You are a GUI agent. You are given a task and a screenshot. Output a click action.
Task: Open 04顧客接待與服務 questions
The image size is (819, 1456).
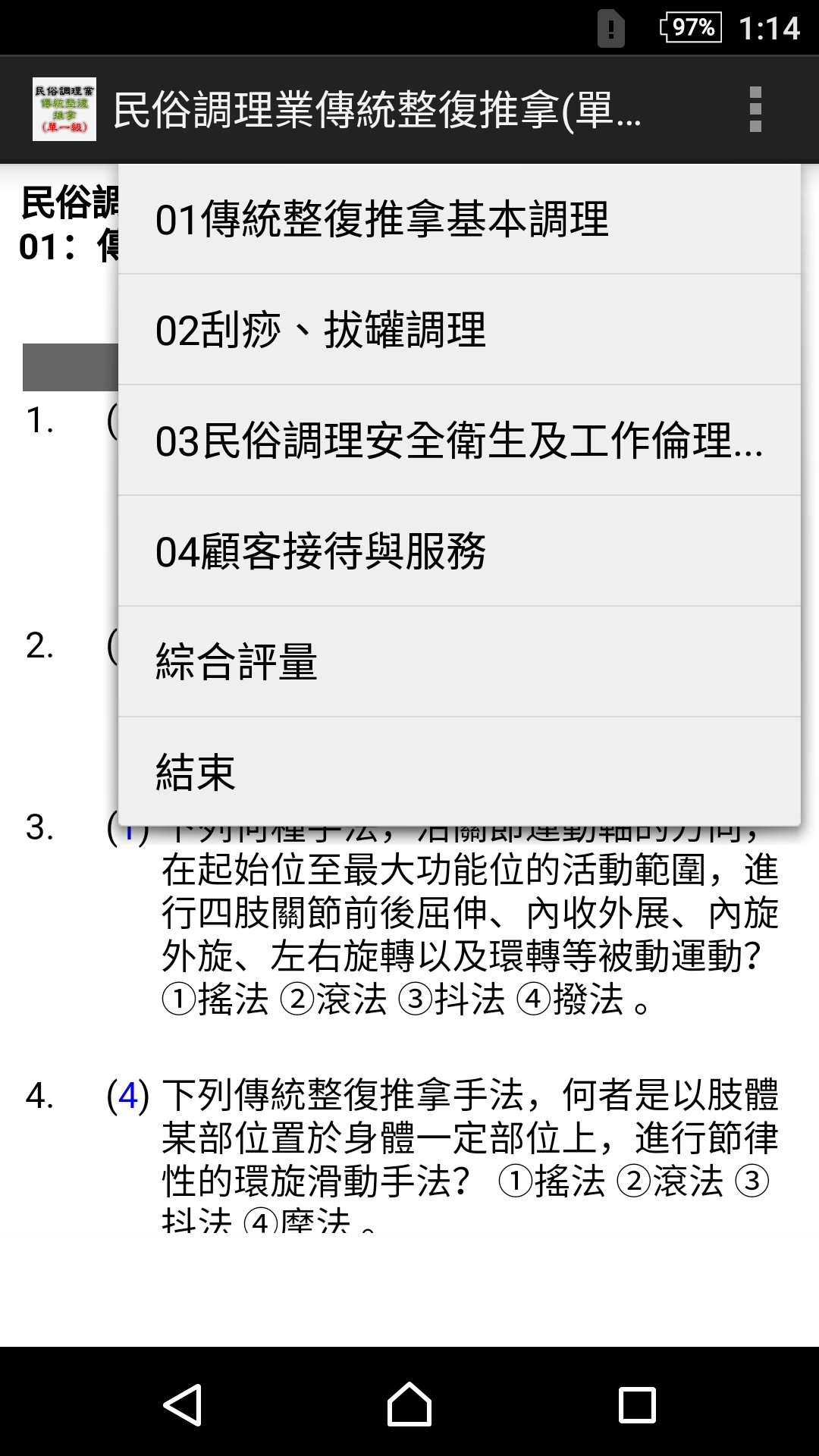(x=459, y=551)
